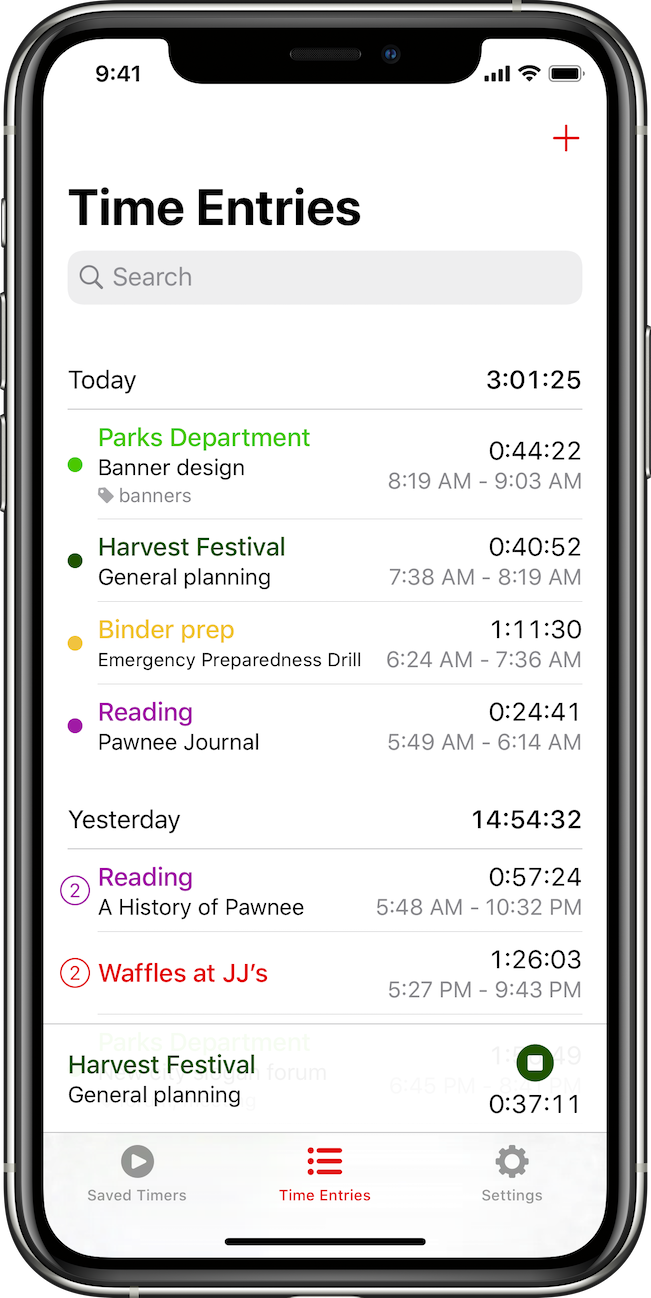This screenshot has height=1298, width=651.
Task: Open the Parks Department Banner design entry
Action: (325, 465)
